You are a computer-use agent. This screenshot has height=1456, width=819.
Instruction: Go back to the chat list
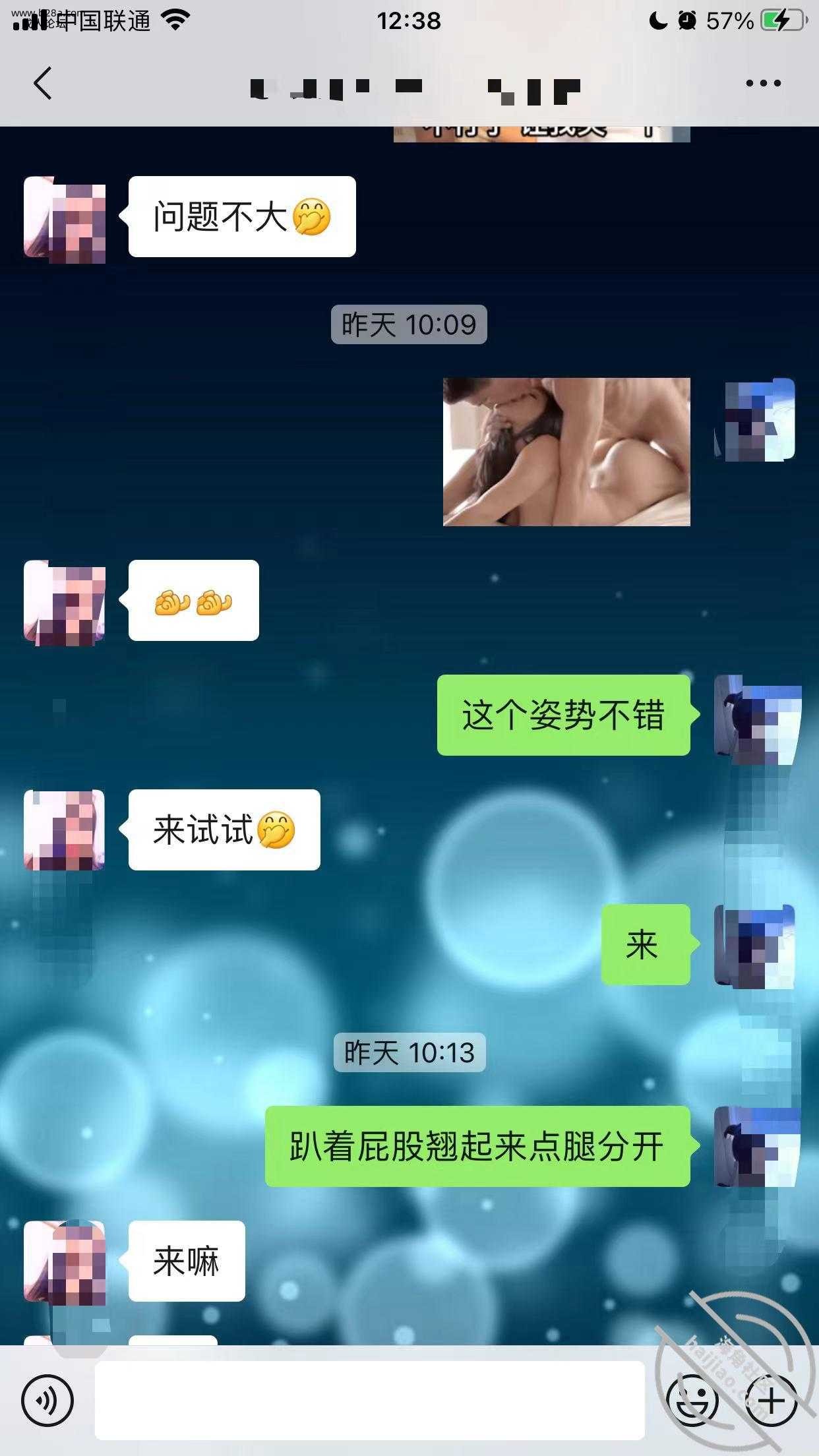click(42, 84)
